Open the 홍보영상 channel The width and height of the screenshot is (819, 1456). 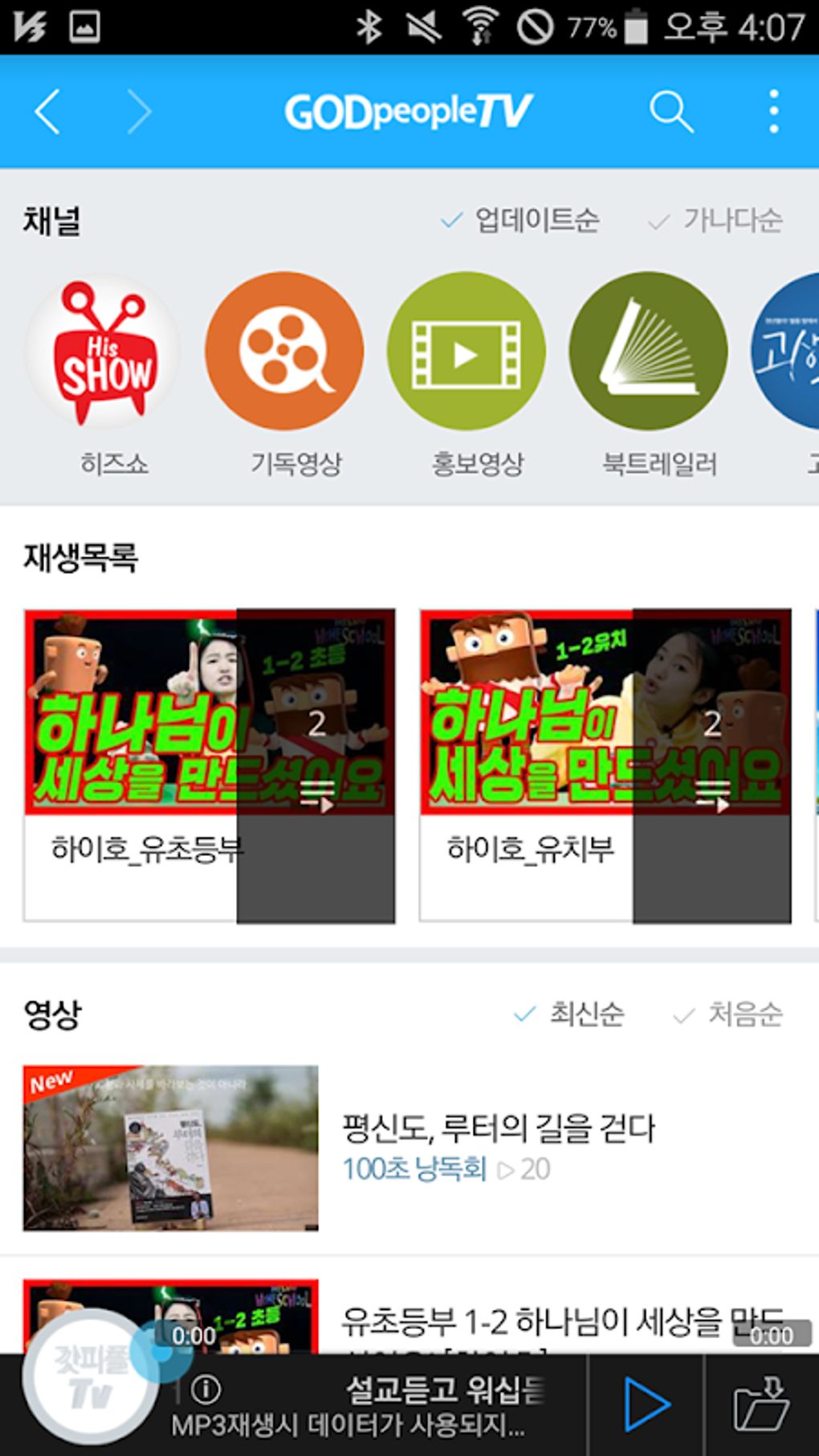[467, 352]
